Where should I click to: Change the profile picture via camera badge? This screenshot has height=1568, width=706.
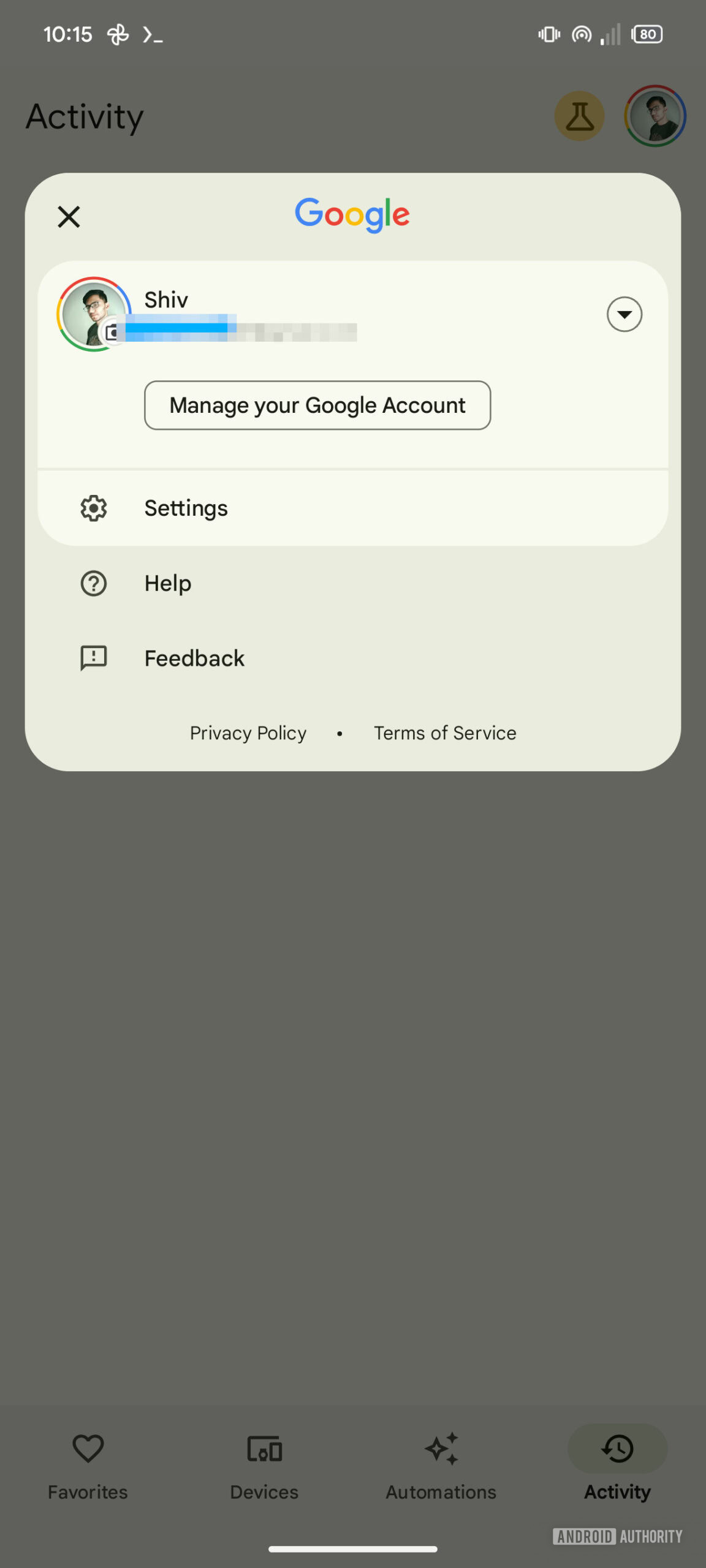[111, 333]
